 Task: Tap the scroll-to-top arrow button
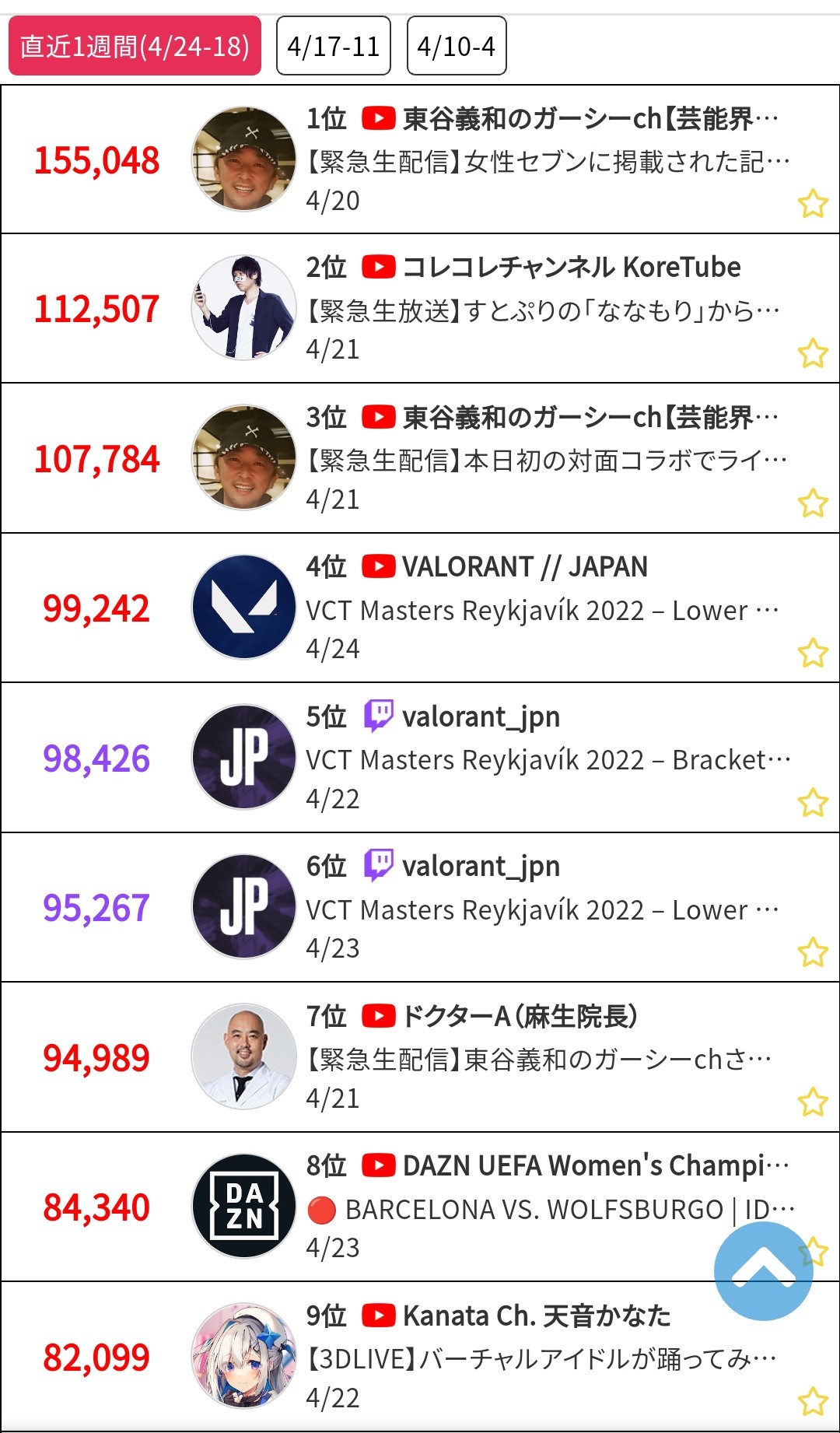click(763, 1270)
